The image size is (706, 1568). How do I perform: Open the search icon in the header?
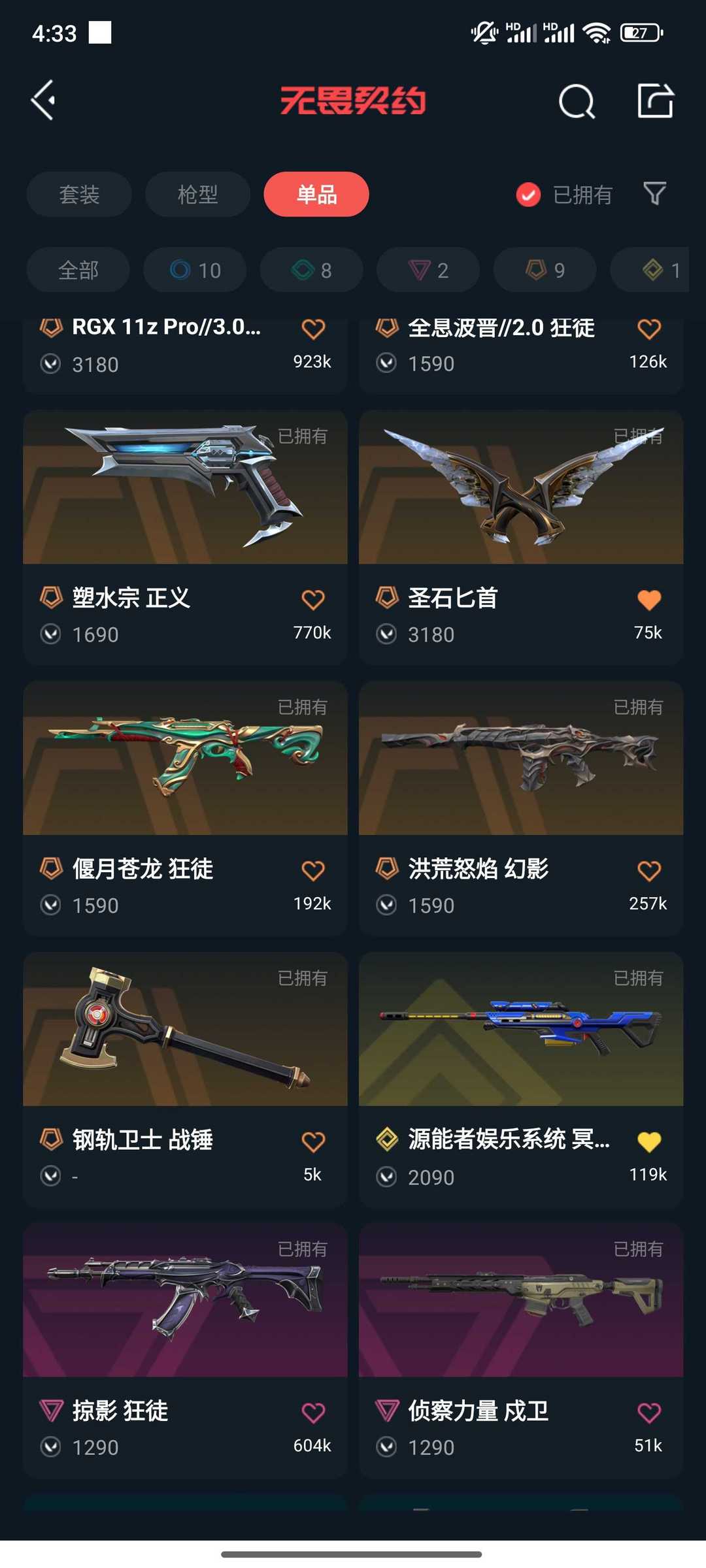point(577,101)
